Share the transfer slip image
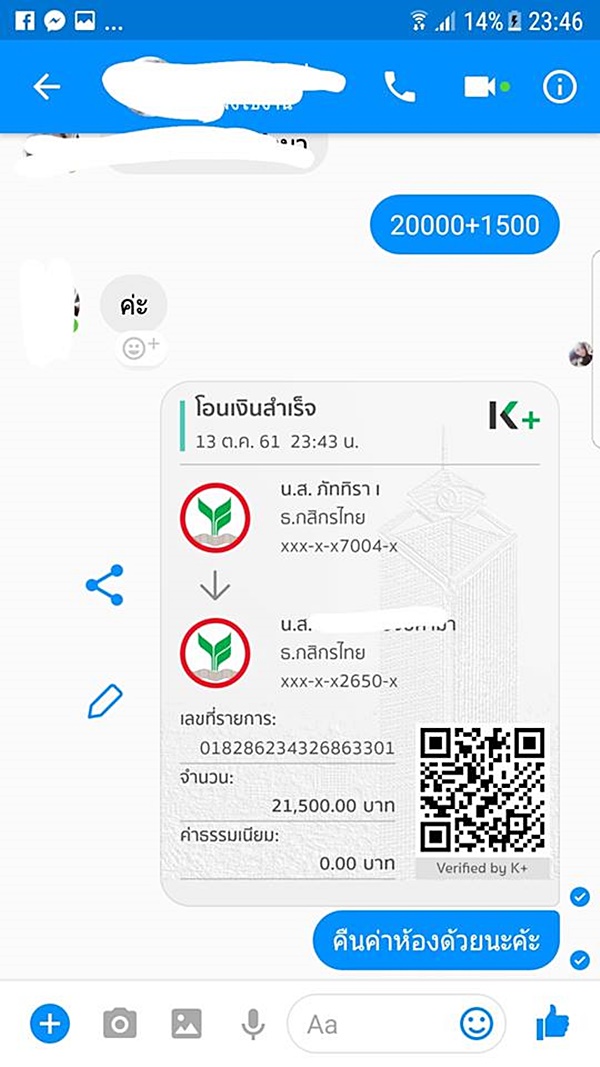The image size is (600, 1067). tap(104, 585)
